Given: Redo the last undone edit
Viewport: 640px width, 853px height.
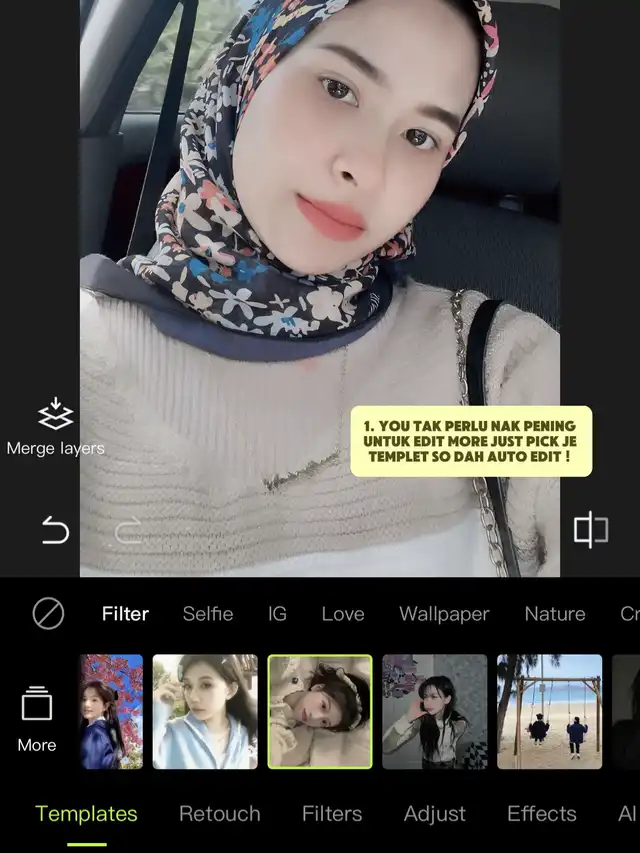Looking at the screenshot, I should pos(130,530).
